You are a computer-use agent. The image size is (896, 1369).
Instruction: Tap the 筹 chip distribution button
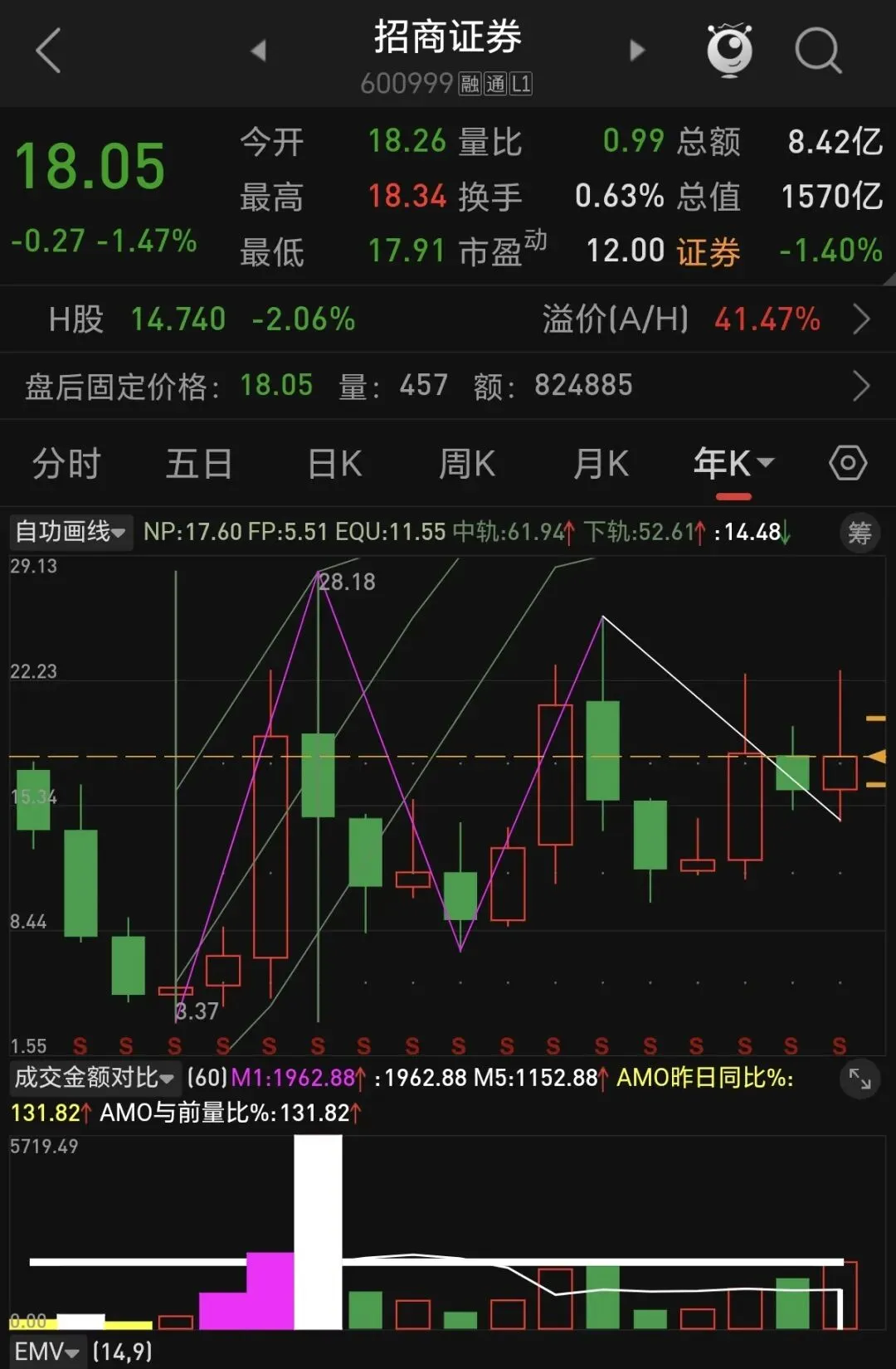point(860,533)
